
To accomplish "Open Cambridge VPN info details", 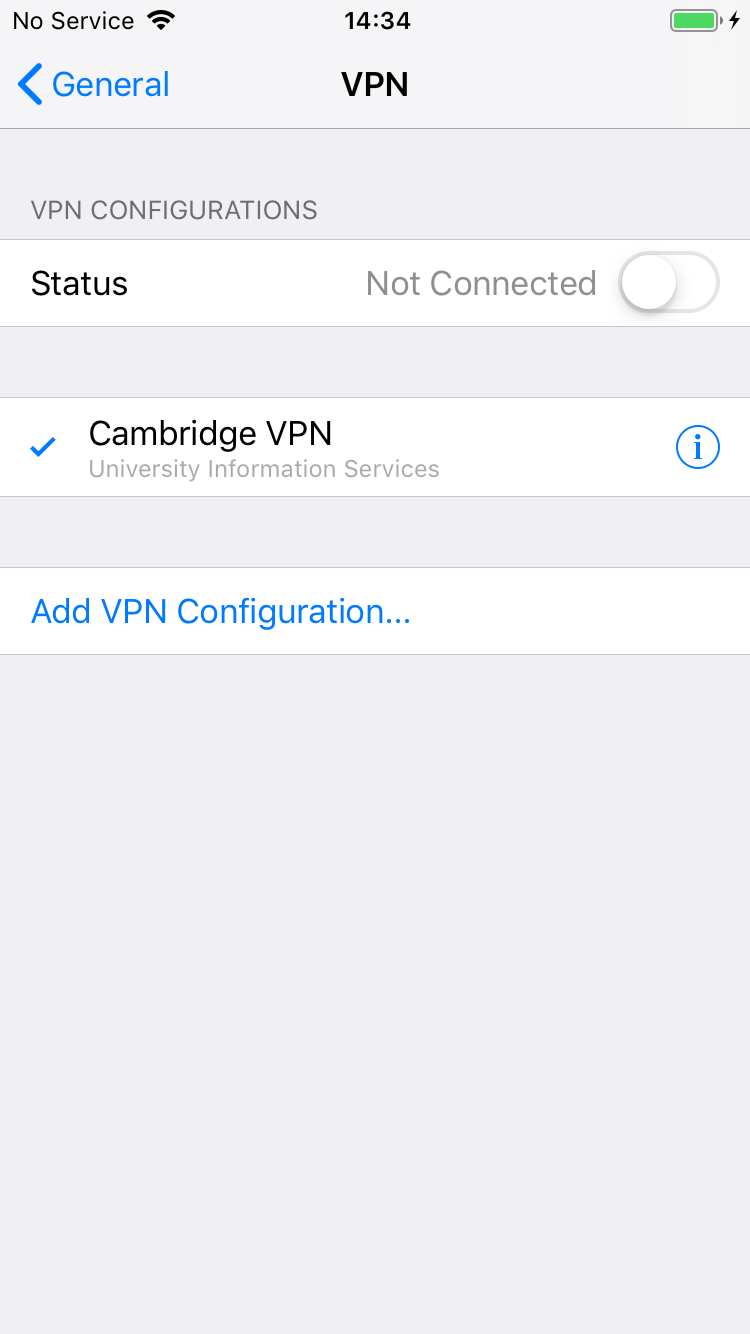I will point(698,447).
